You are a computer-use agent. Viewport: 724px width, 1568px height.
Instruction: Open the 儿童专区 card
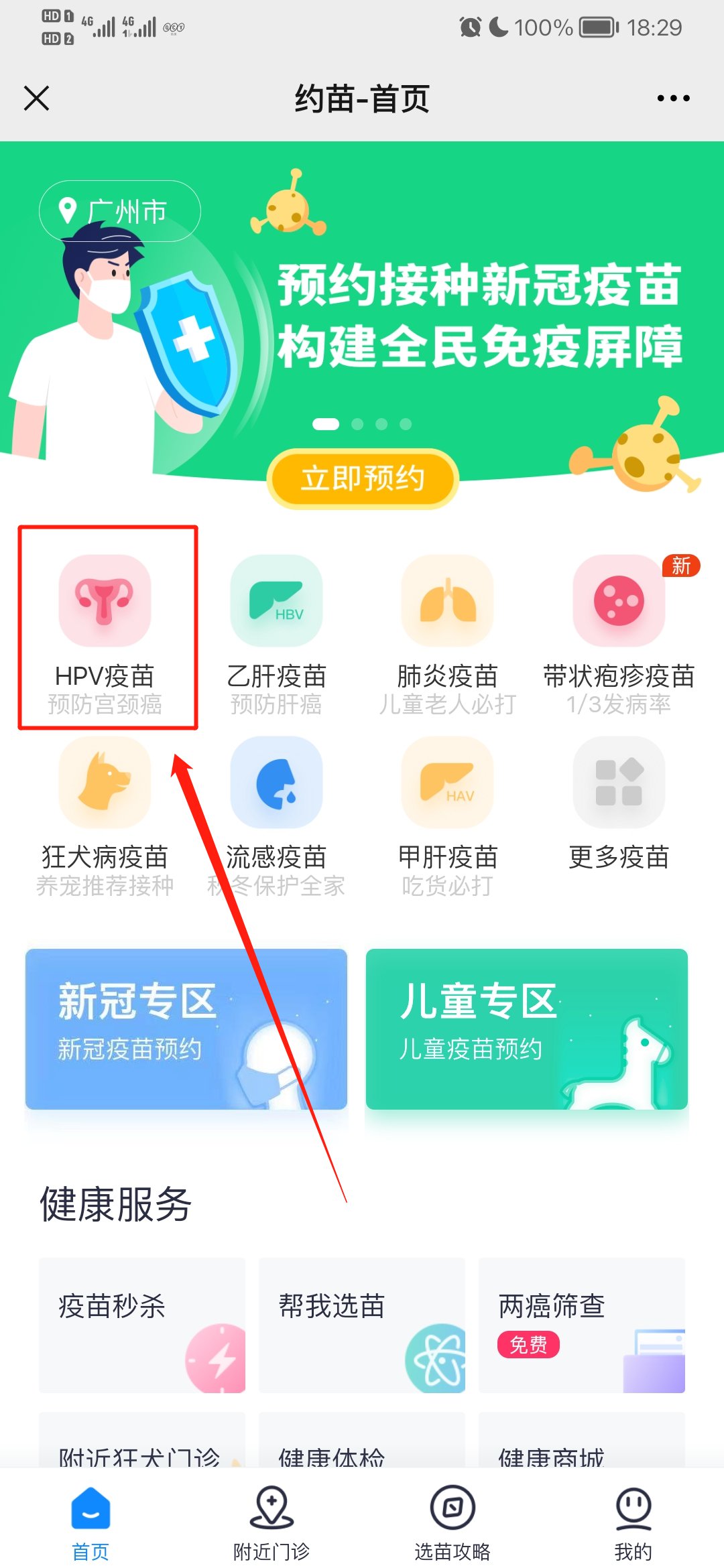click(527, 1029)
